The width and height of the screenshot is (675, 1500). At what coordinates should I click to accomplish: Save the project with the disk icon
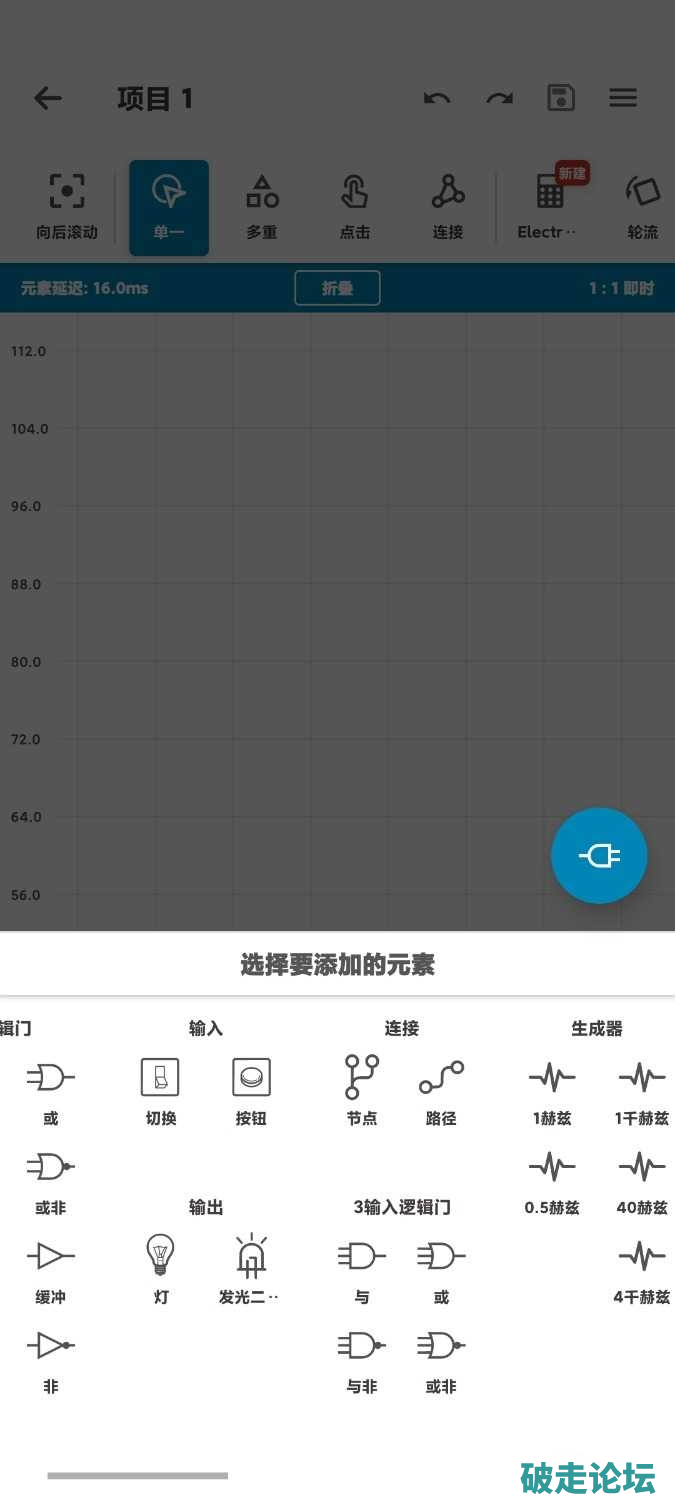coord(561,98)
